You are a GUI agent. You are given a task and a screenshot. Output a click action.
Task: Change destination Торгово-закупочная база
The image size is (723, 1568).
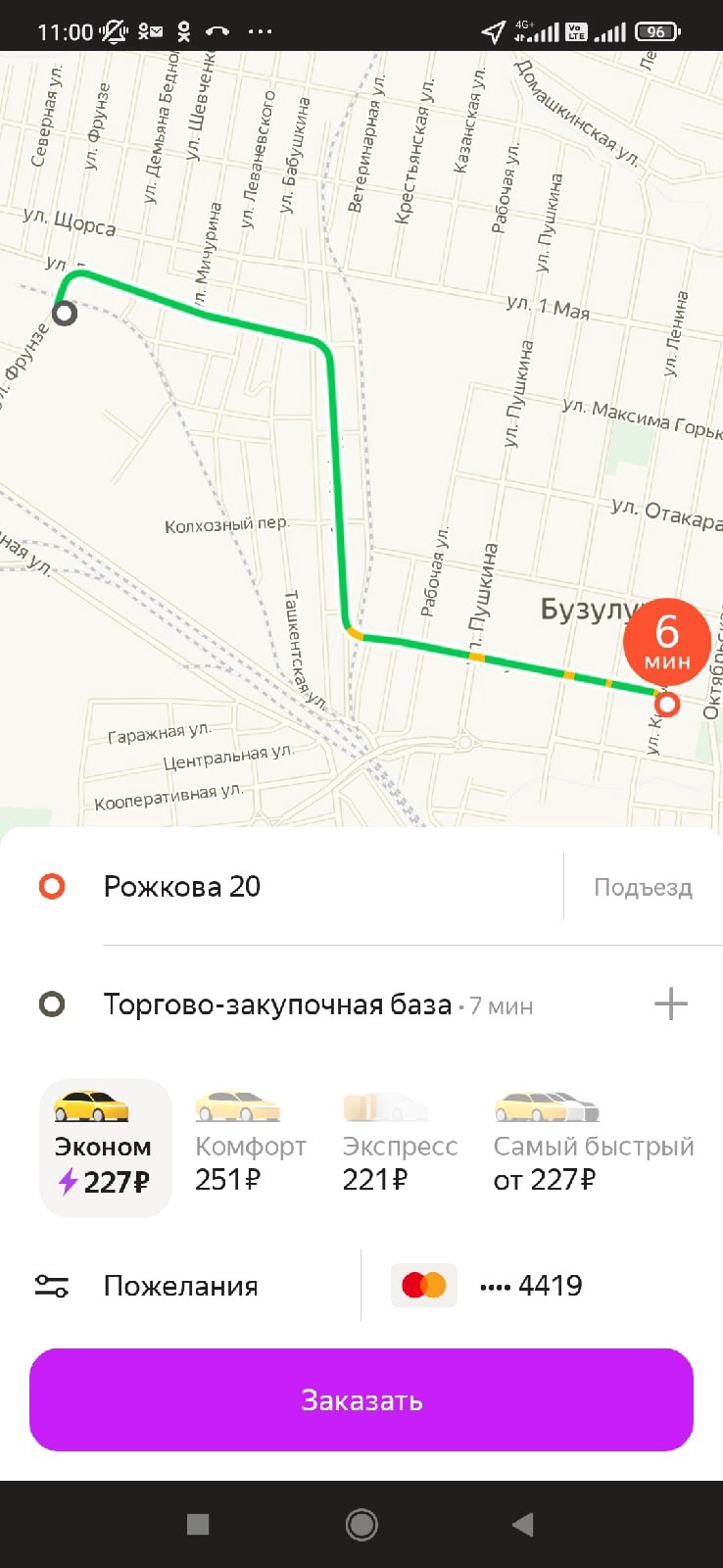tap(277, 1004)
